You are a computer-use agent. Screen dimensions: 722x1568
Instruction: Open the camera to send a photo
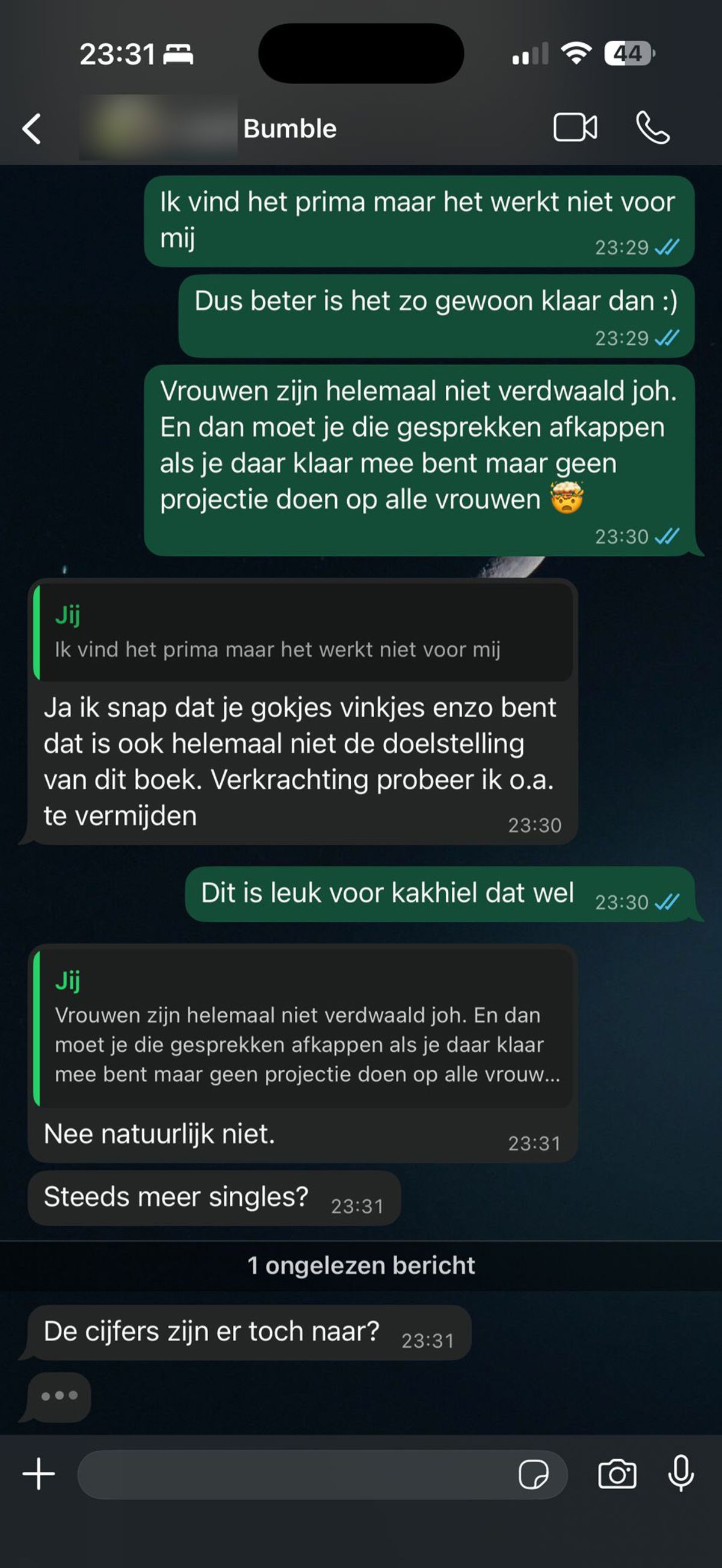(617, 1474)
